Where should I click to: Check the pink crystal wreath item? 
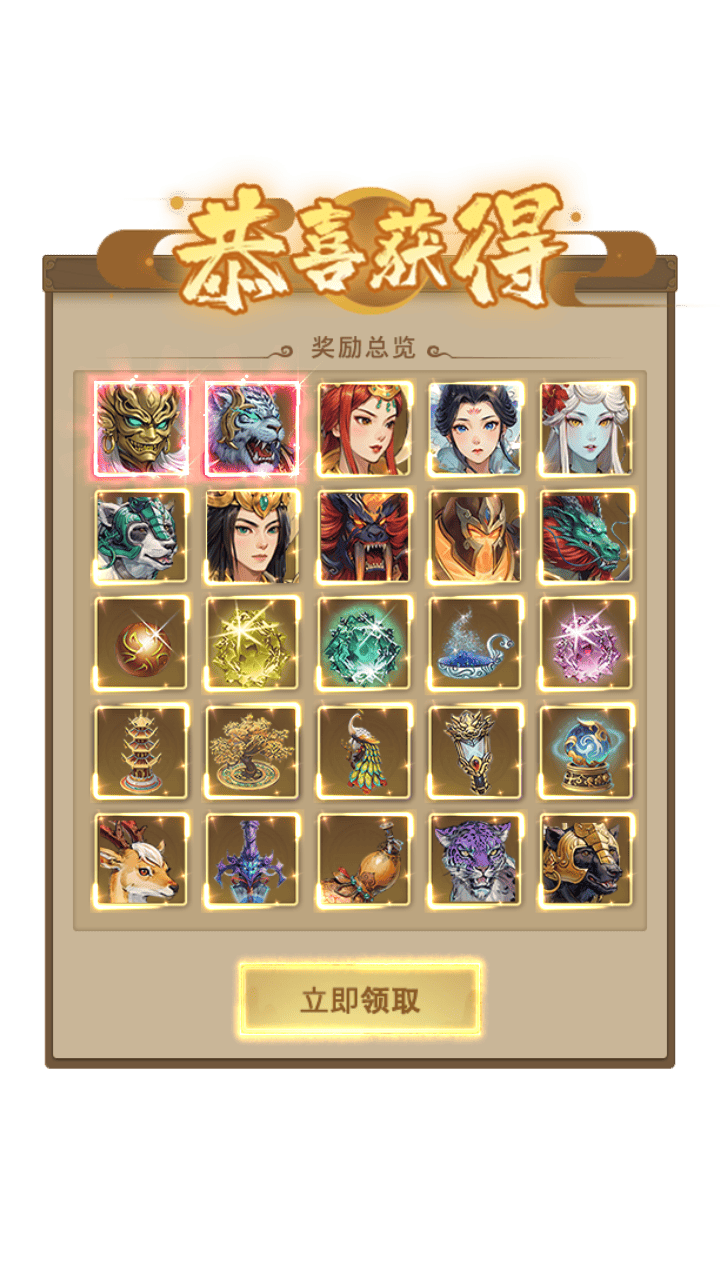click(x=587, y=645)
